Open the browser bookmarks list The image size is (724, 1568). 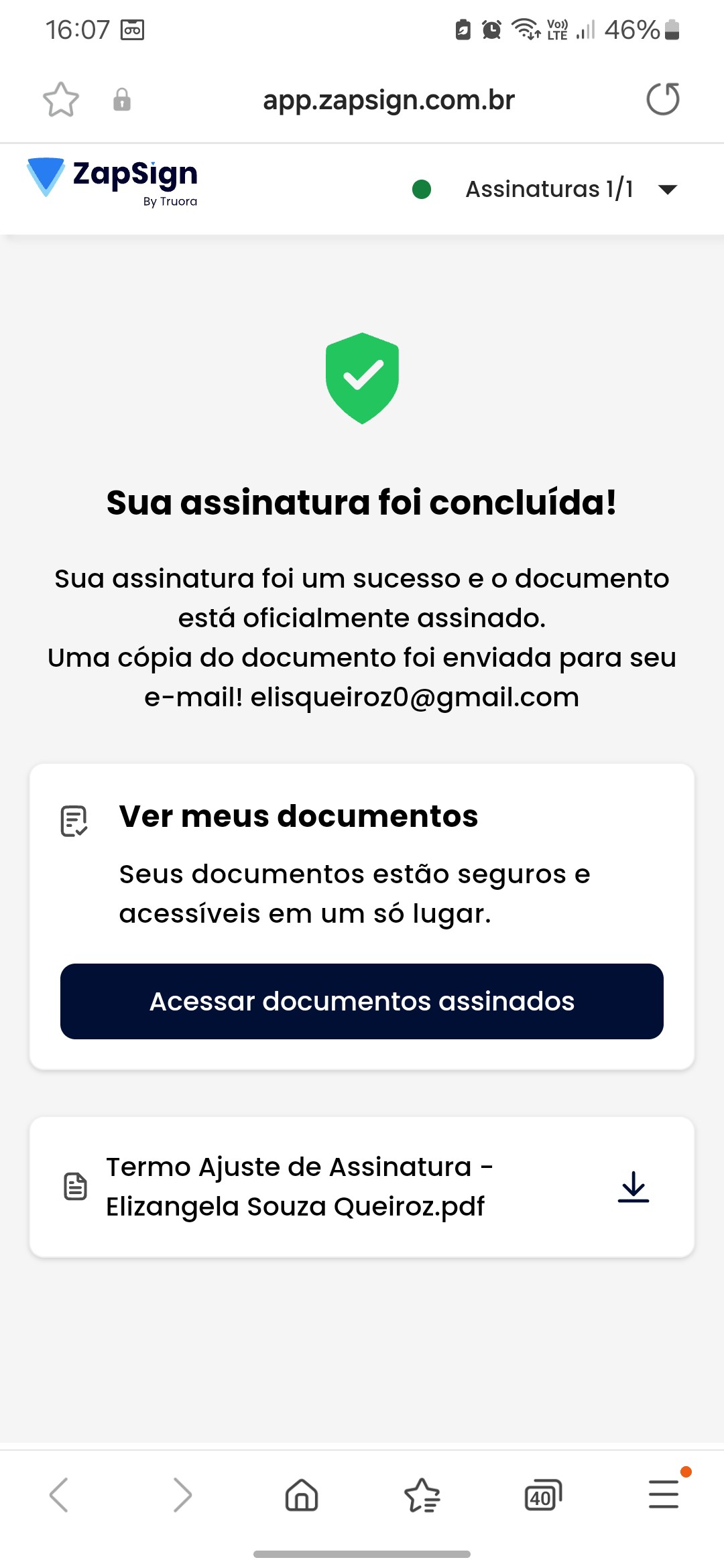point(422,1495)
